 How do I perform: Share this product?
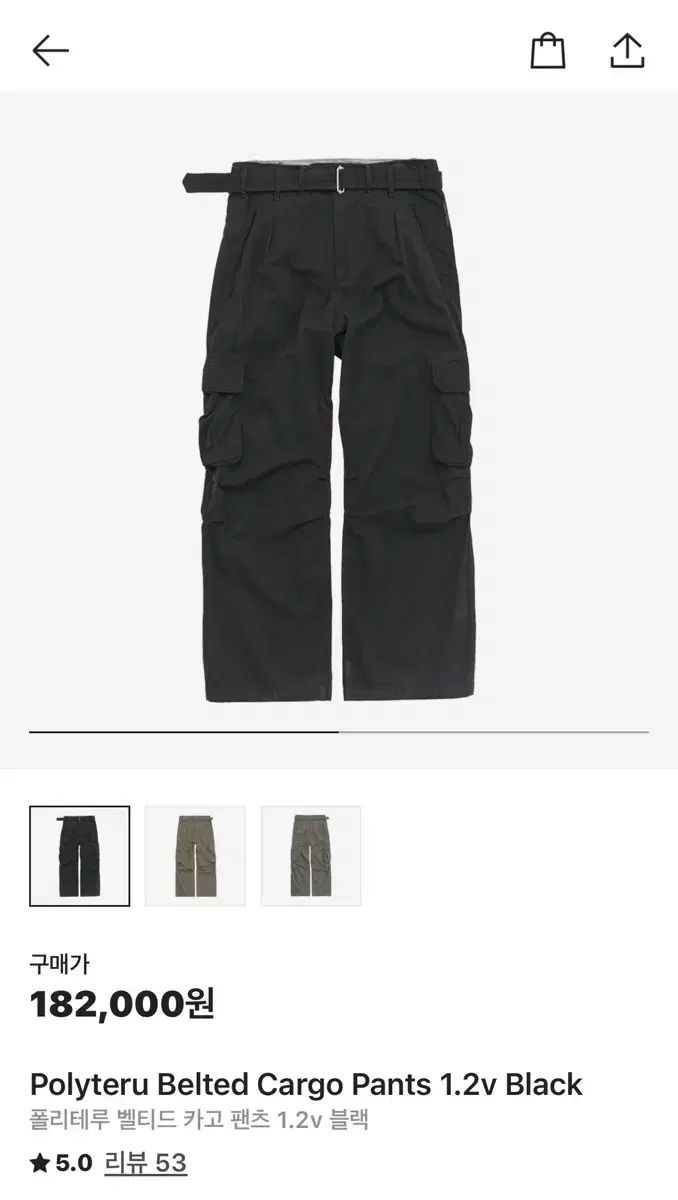(x=627, y=50)
